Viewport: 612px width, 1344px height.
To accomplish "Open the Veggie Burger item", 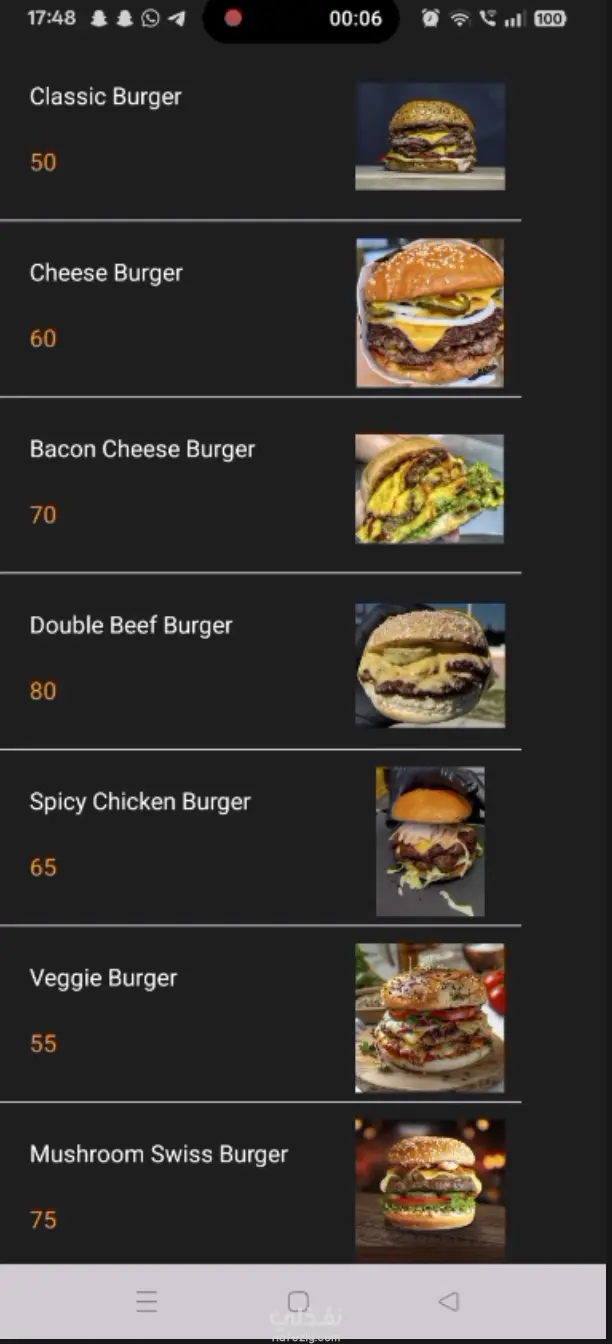I will [103, 977].
